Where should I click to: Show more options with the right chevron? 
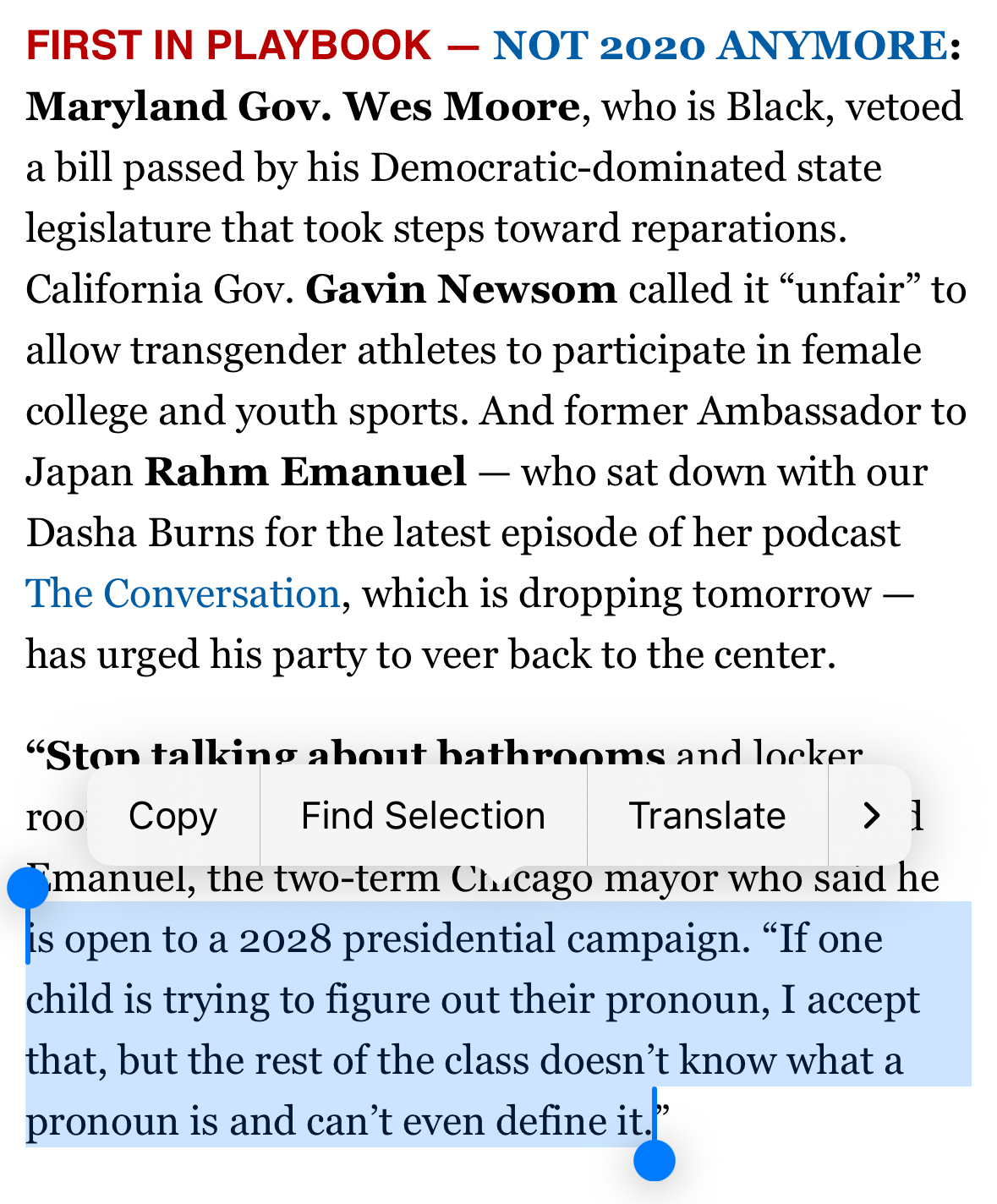tap(870, 816)
